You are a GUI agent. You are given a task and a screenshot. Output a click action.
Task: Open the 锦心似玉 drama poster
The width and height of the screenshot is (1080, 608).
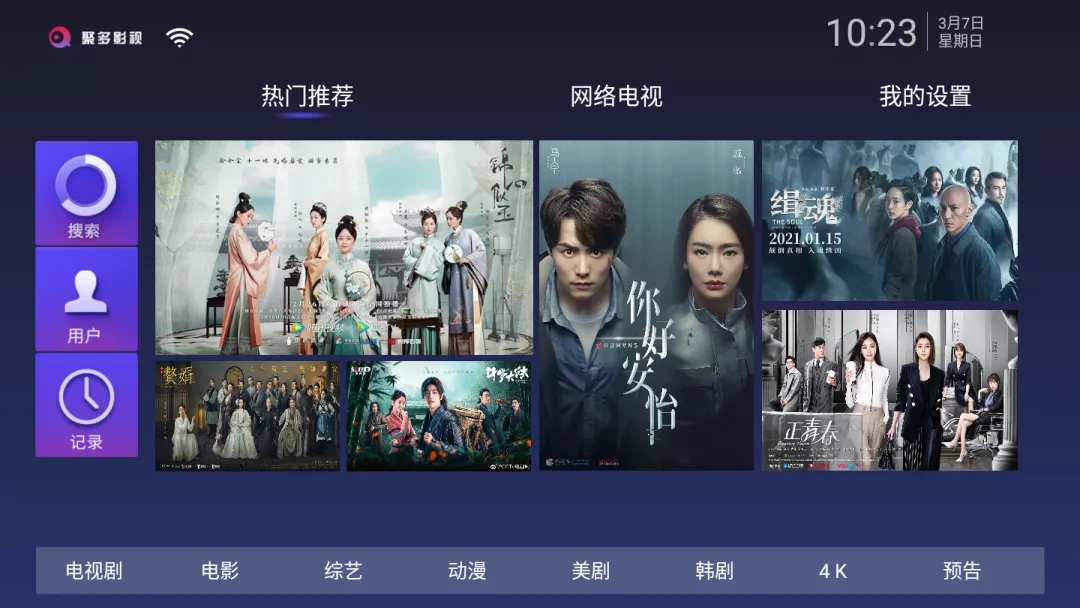coord(344,247)
